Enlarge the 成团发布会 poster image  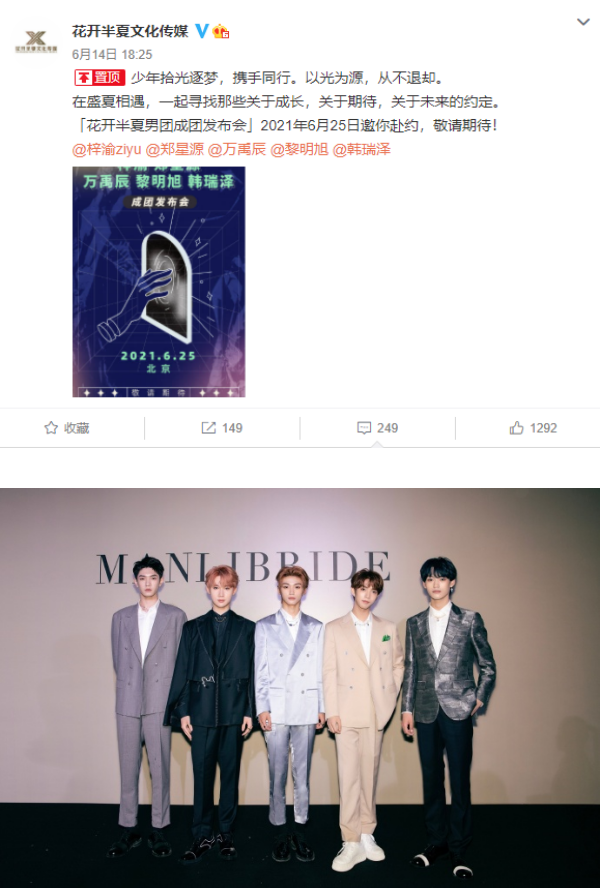tap(158, 282)
